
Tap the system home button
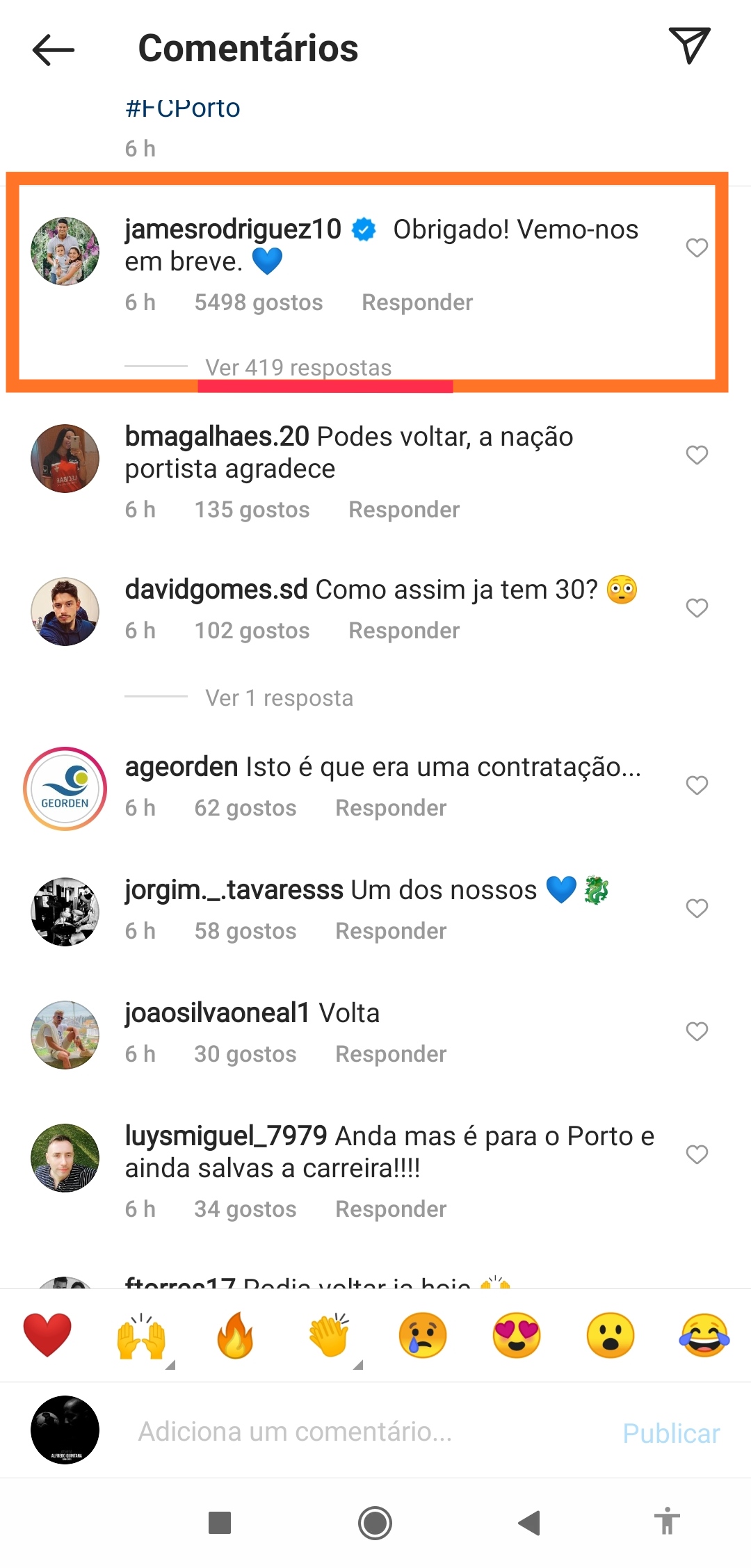coord(375,1523)
